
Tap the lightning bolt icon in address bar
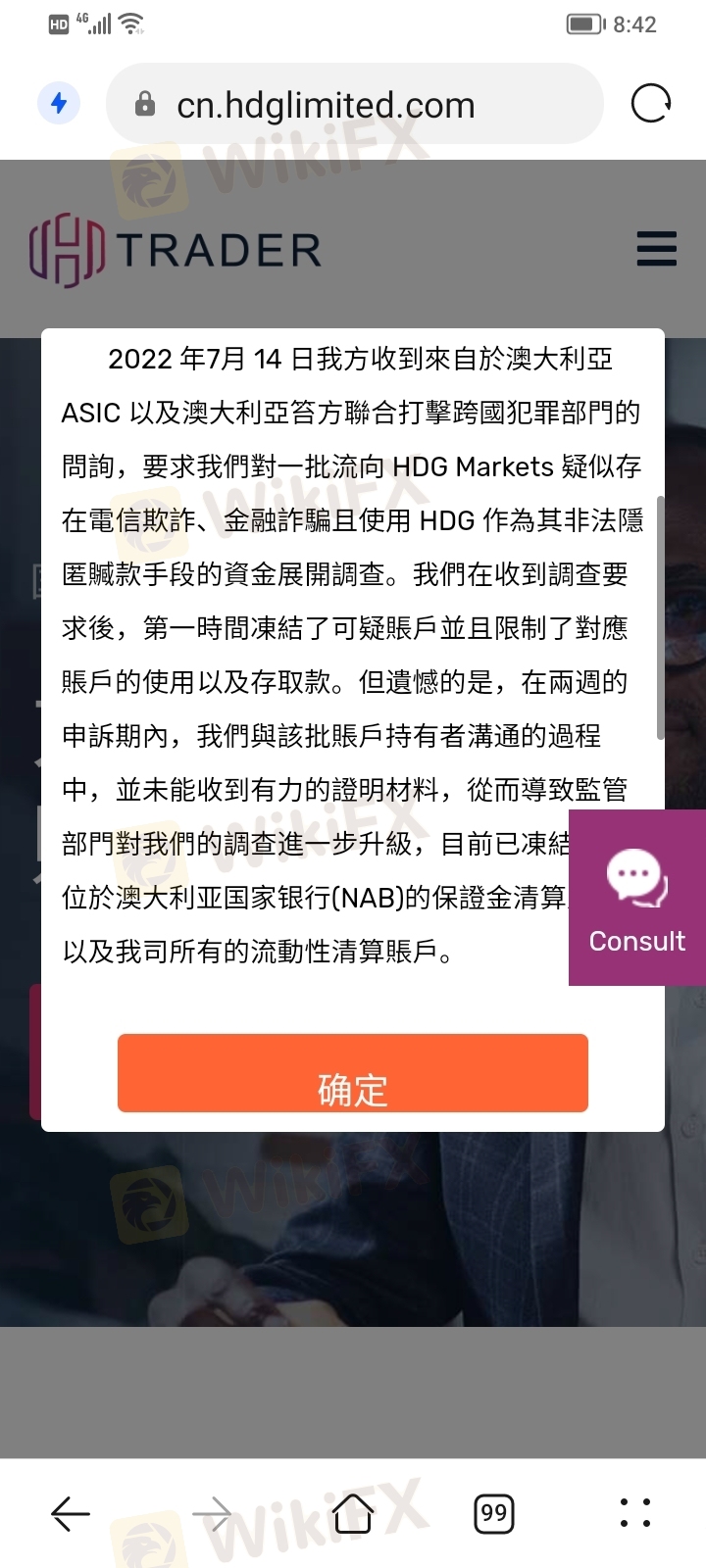pyautogui.click(x=59, y=103)
